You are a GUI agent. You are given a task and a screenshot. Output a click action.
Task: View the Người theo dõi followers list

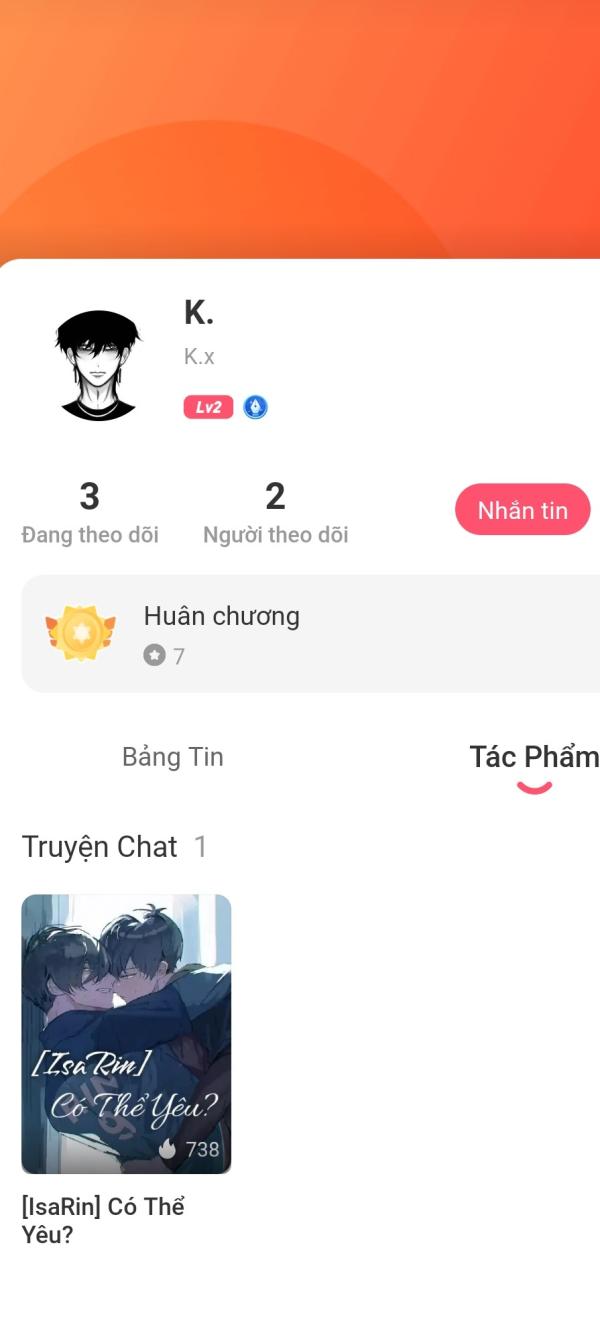click(275, 513)
